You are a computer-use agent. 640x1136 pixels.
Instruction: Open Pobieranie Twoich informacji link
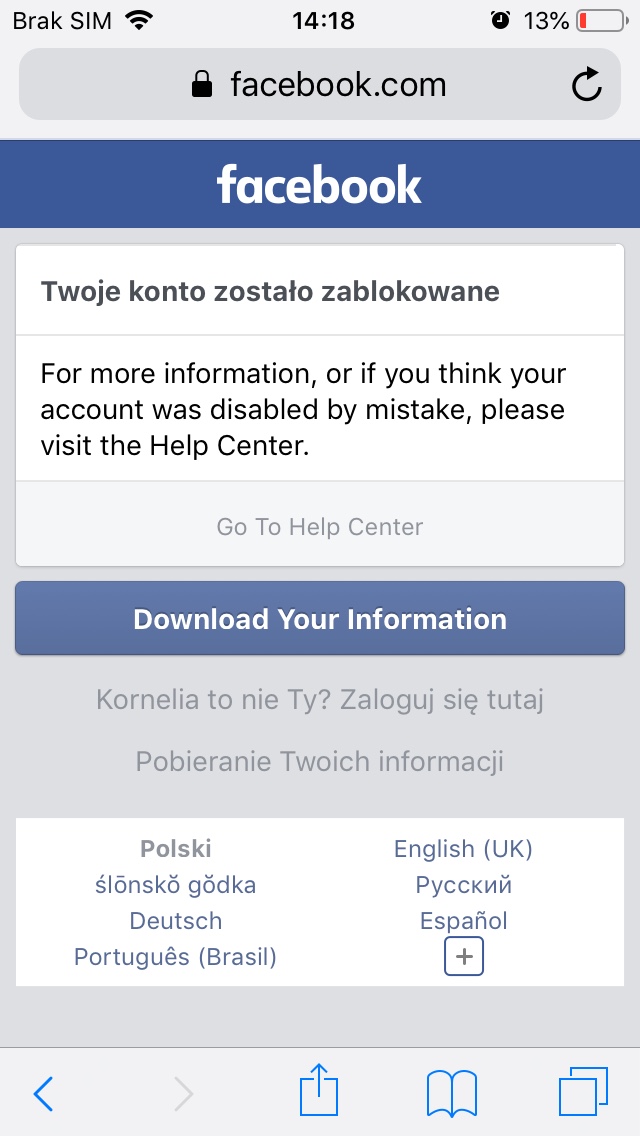pos(320,761)
